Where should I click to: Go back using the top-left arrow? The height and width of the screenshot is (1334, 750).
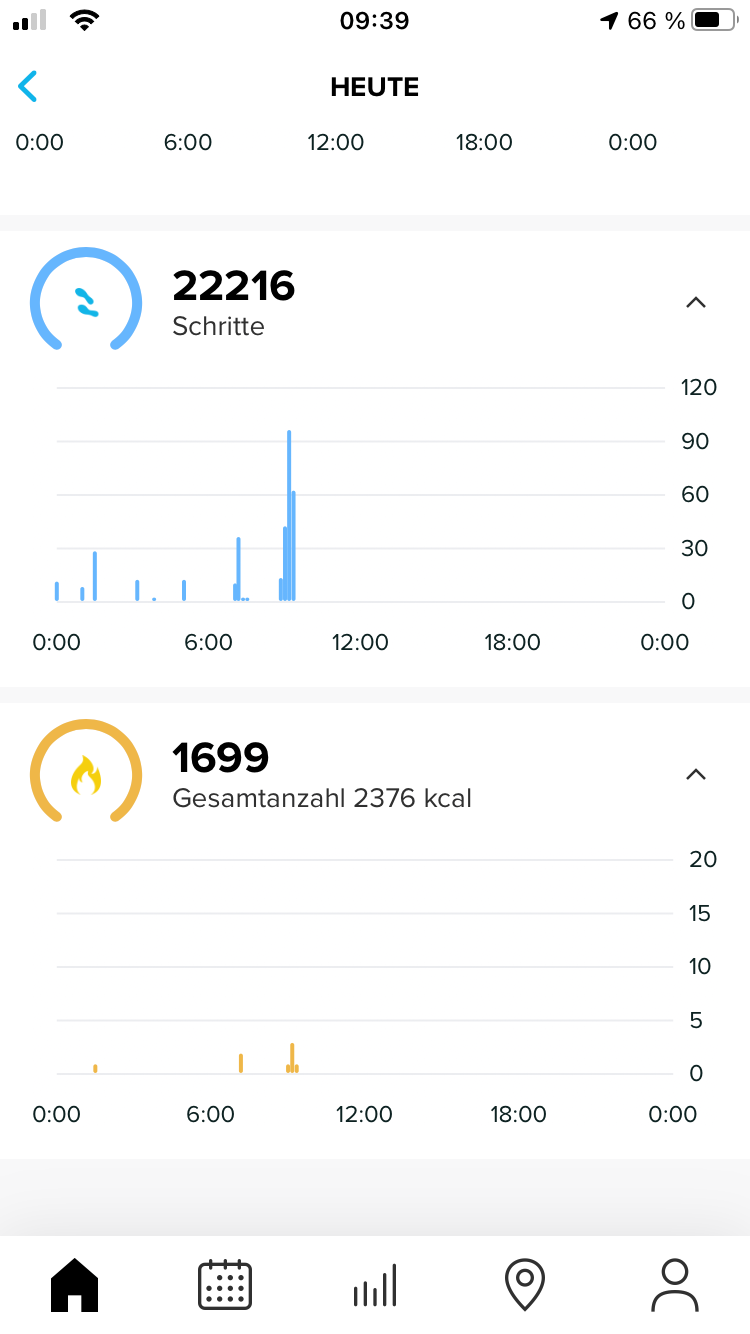click(x=28, y=87)
